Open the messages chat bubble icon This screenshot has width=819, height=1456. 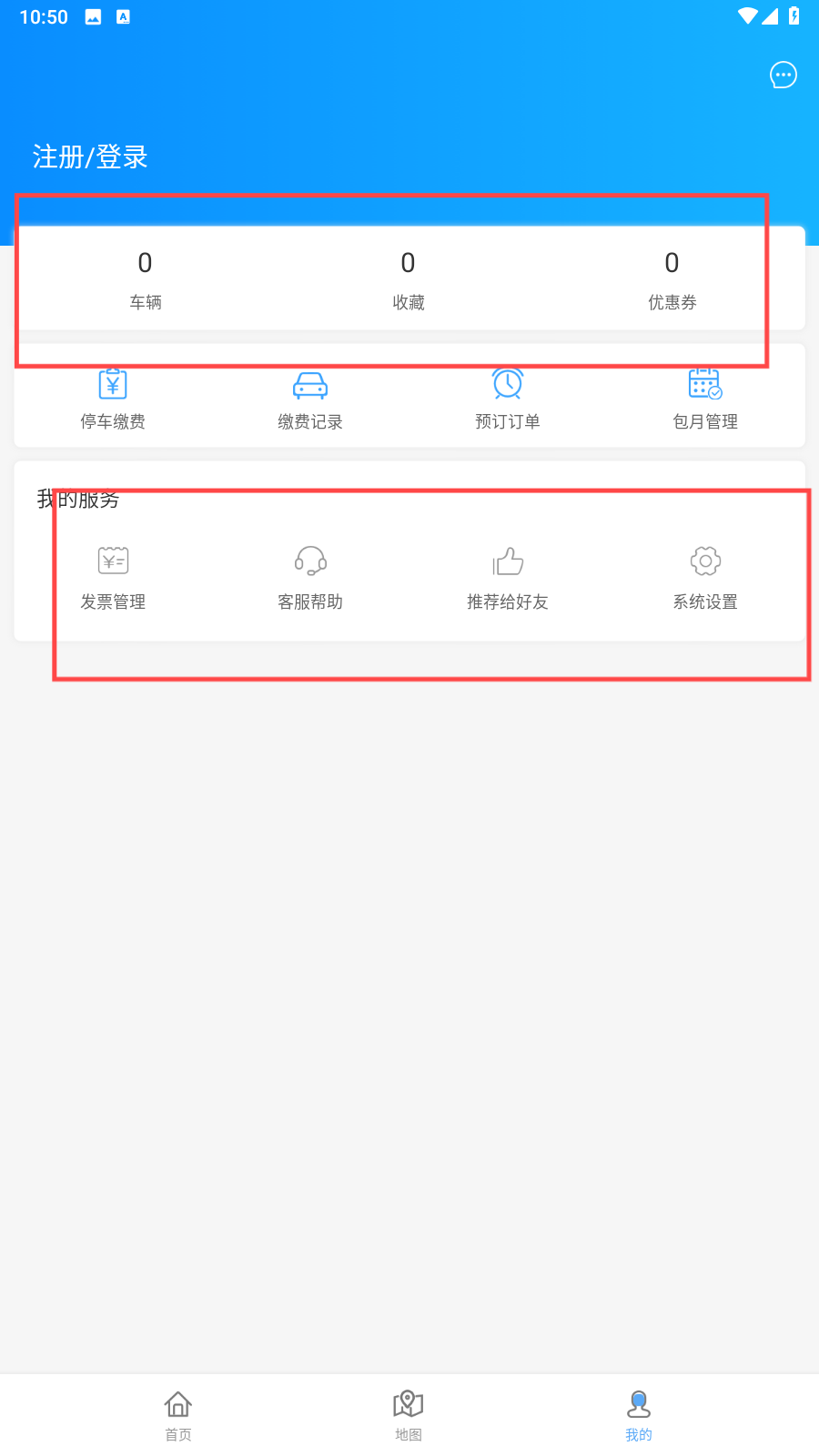[783, 75]
